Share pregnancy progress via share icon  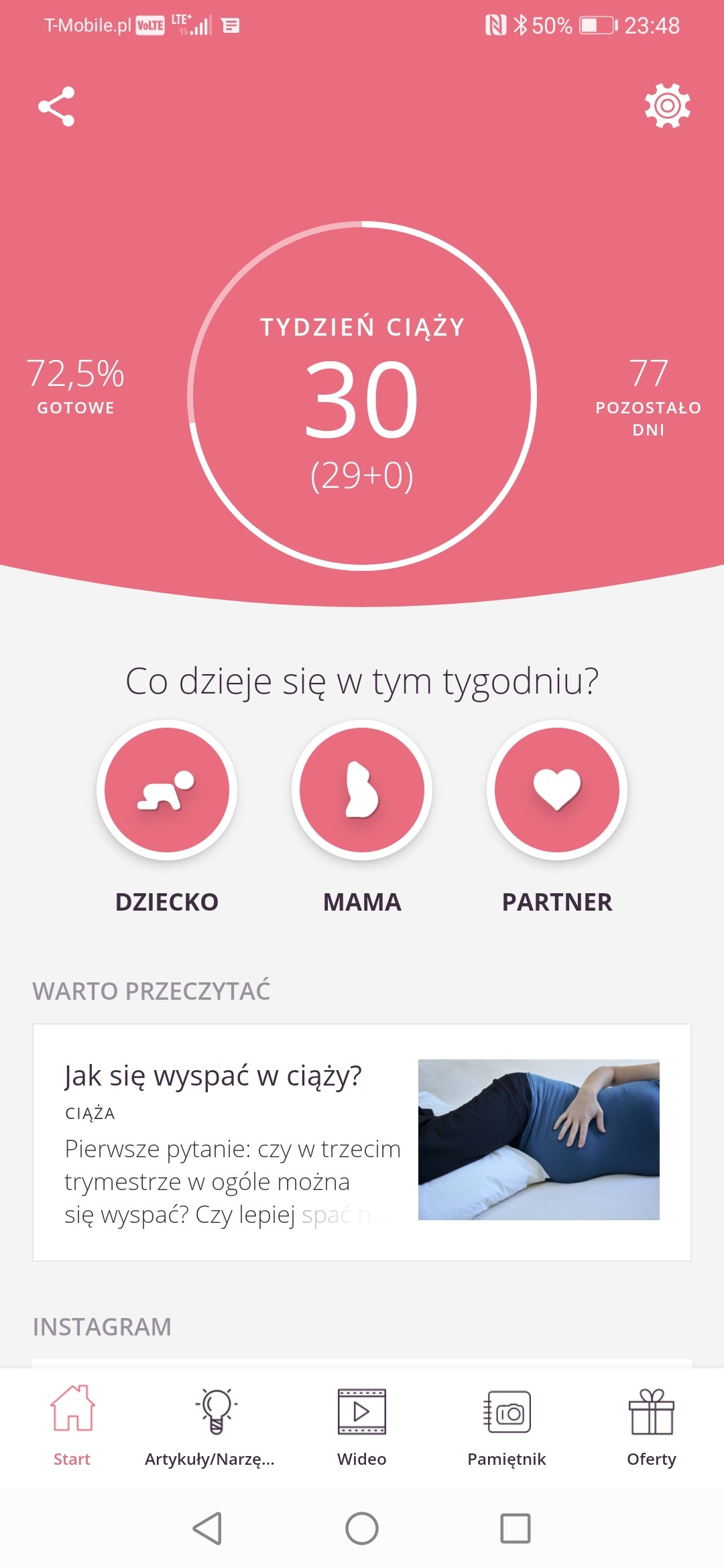pos(56,107)
